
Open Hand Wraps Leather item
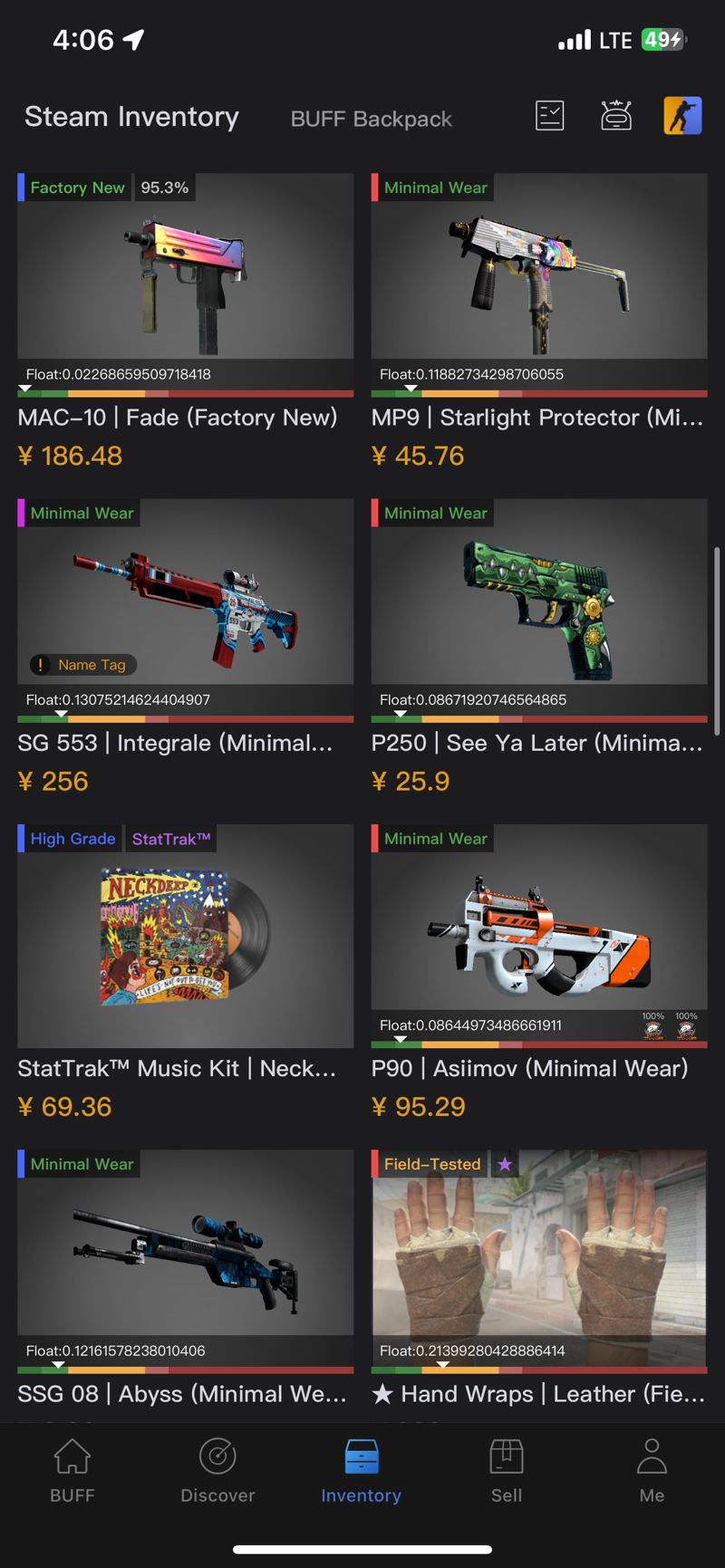[x=539, y=1279]
